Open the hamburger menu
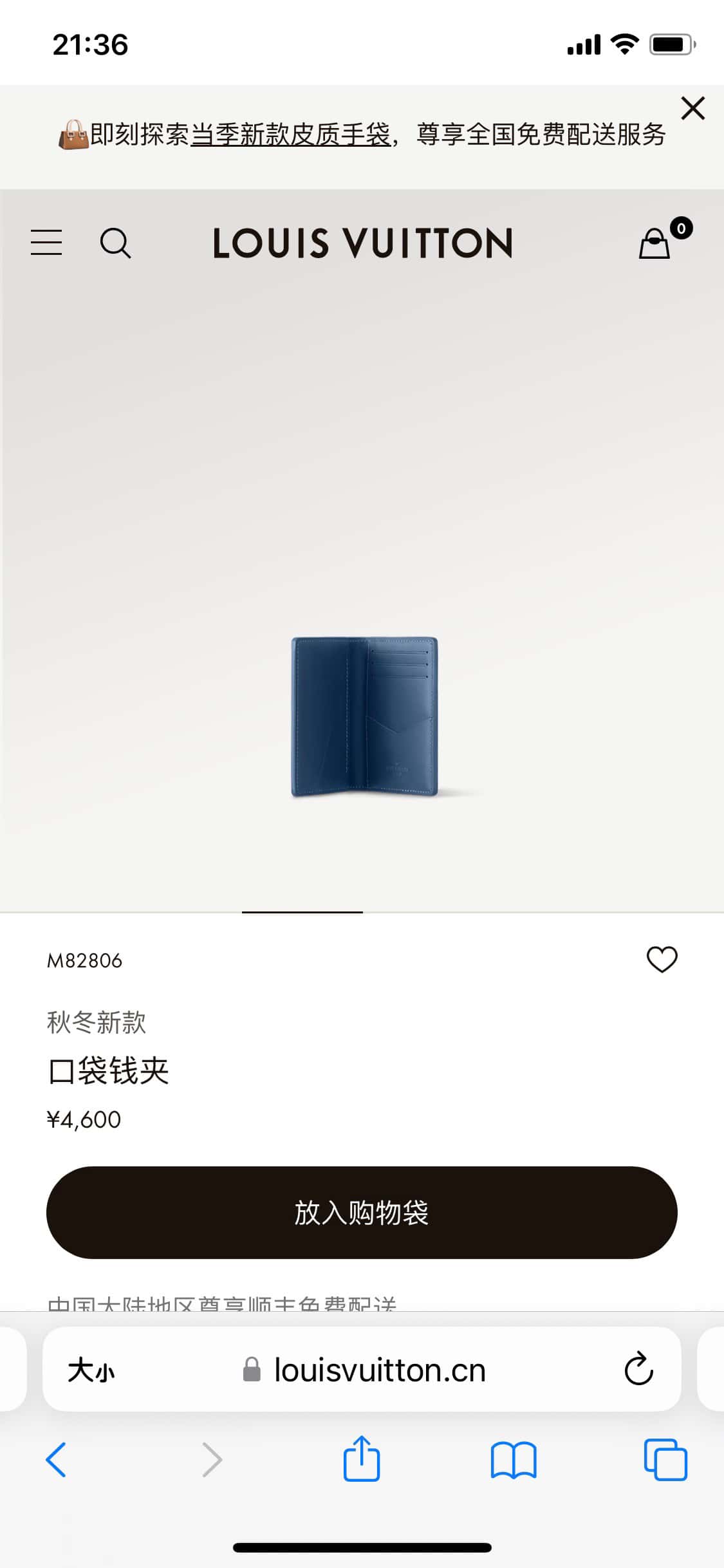 point(46,243)
